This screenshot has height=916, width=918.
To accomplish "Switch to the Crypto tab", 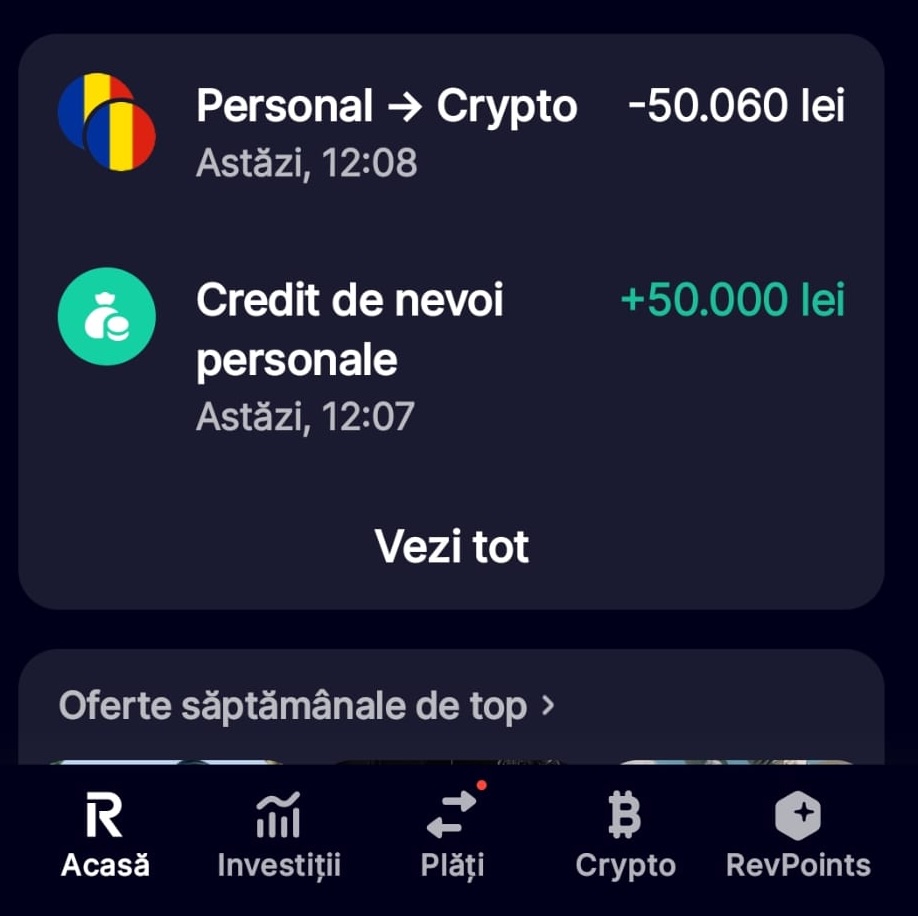I will [x=625, y=836].
